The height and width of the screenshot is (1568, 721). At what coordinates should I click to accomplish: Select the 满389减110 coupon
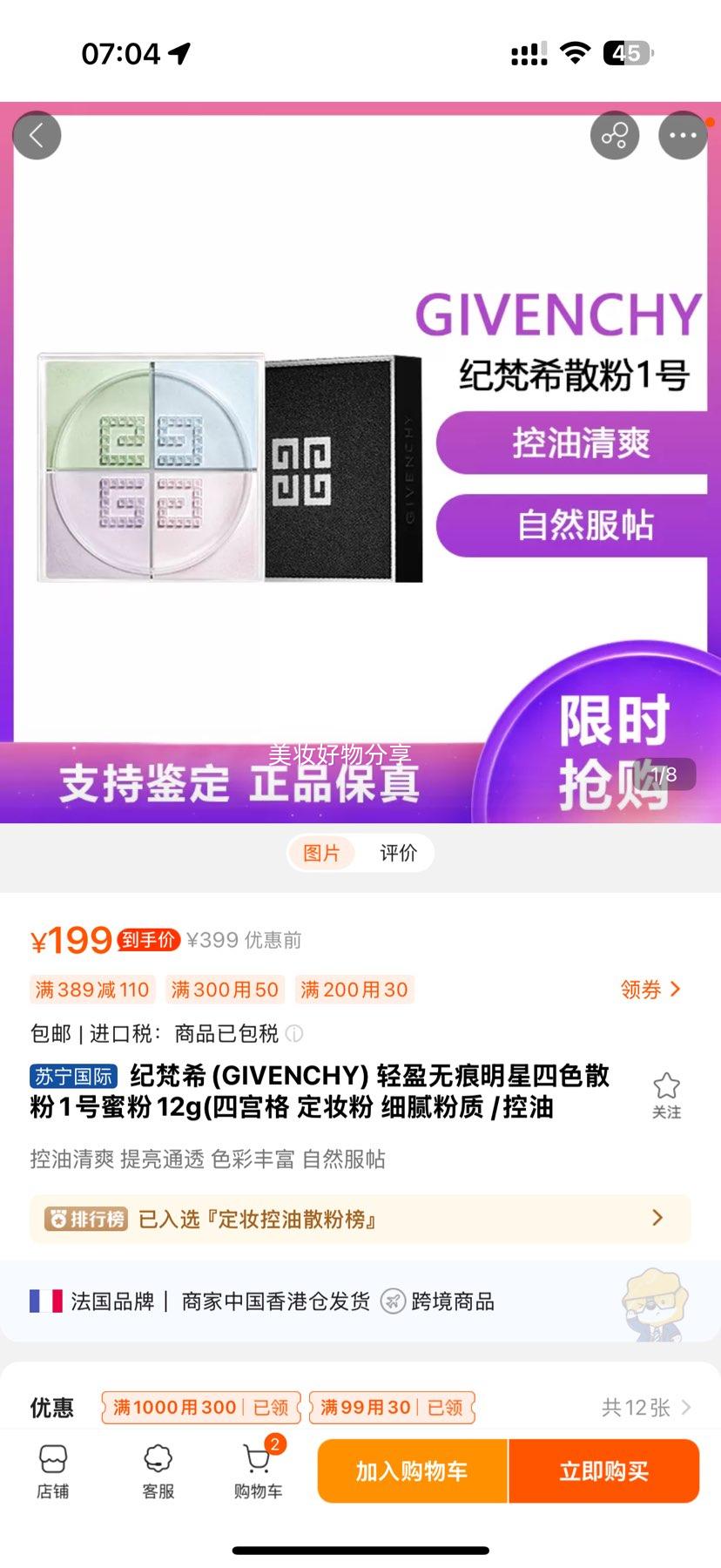pos(91,990)
